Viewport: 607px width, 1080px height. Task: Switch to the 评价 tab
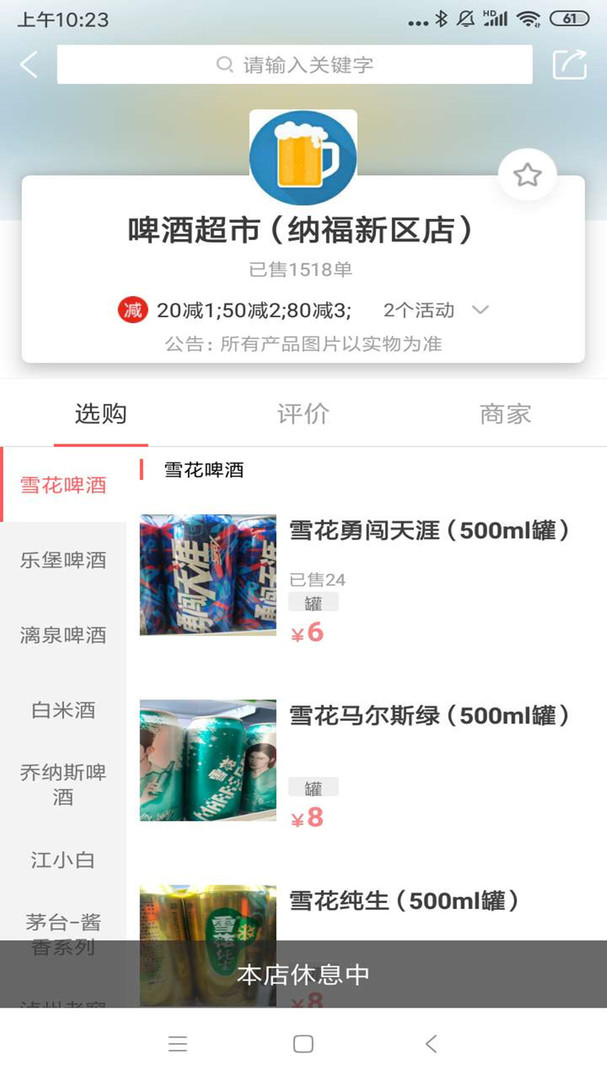(x=303, y=414)
